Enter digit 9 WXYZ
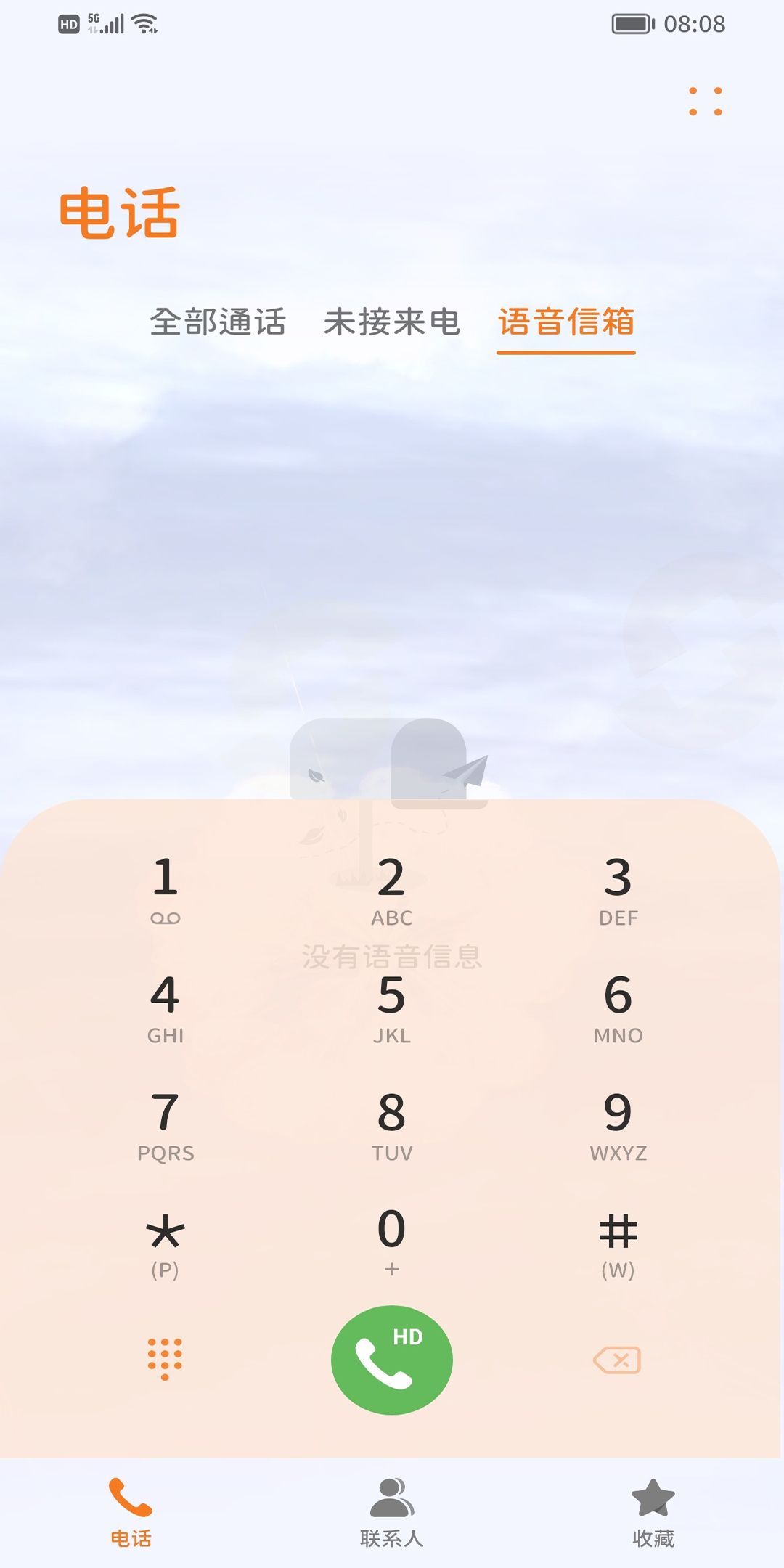 click(618, 1125)
